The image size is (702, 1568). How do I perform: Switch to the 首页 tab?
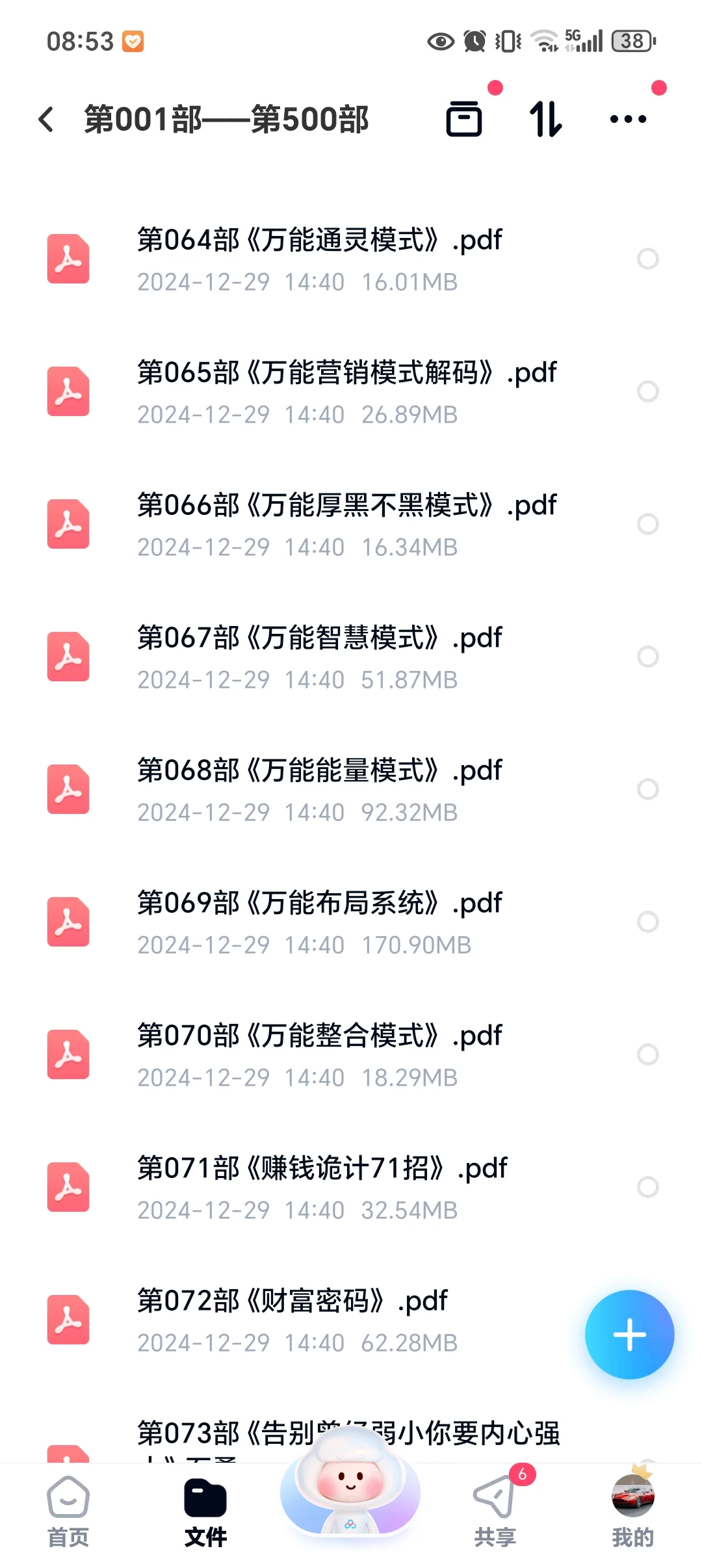tap(68, 1512)
